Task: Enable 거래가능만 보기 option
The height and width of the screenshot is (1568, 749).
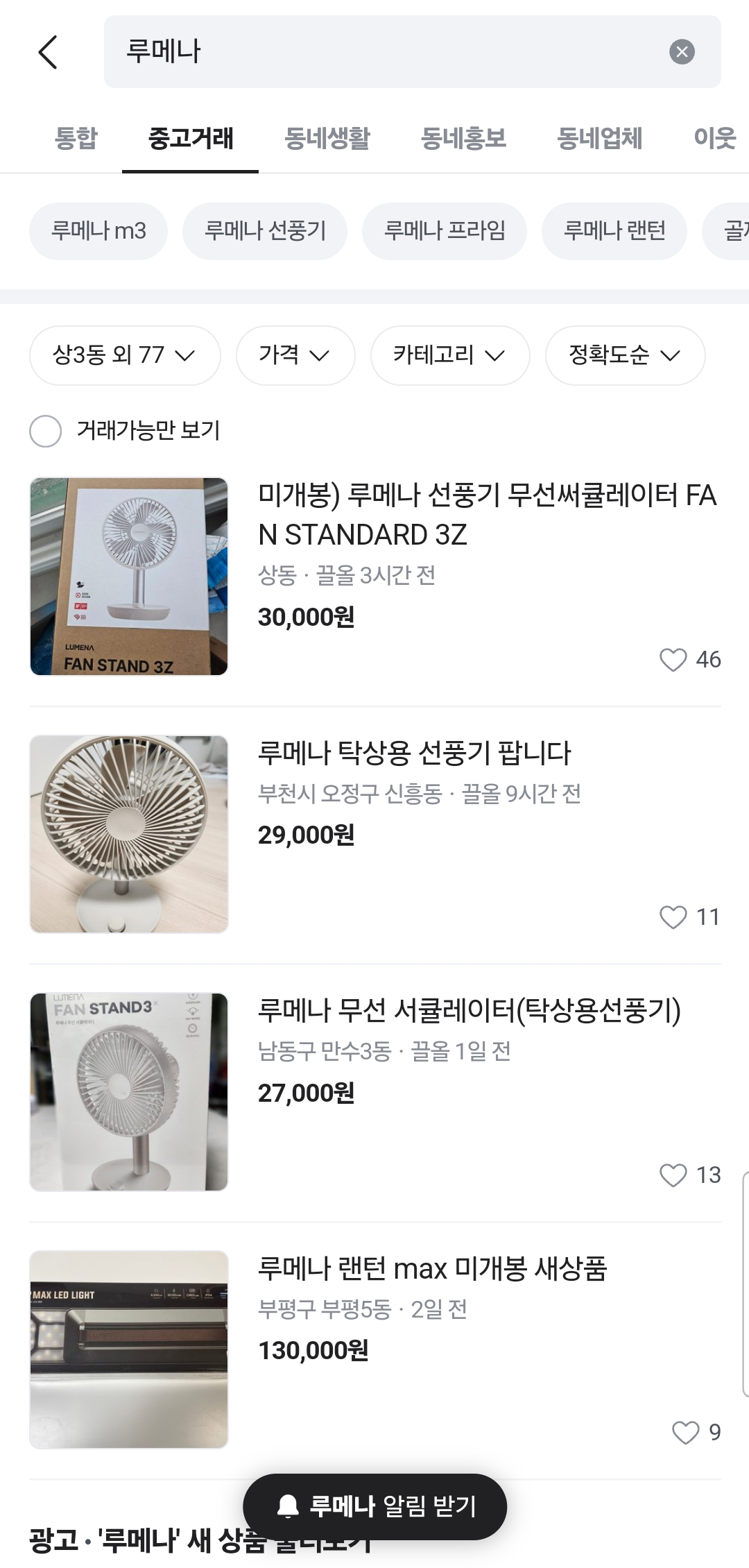Action: 46,431
